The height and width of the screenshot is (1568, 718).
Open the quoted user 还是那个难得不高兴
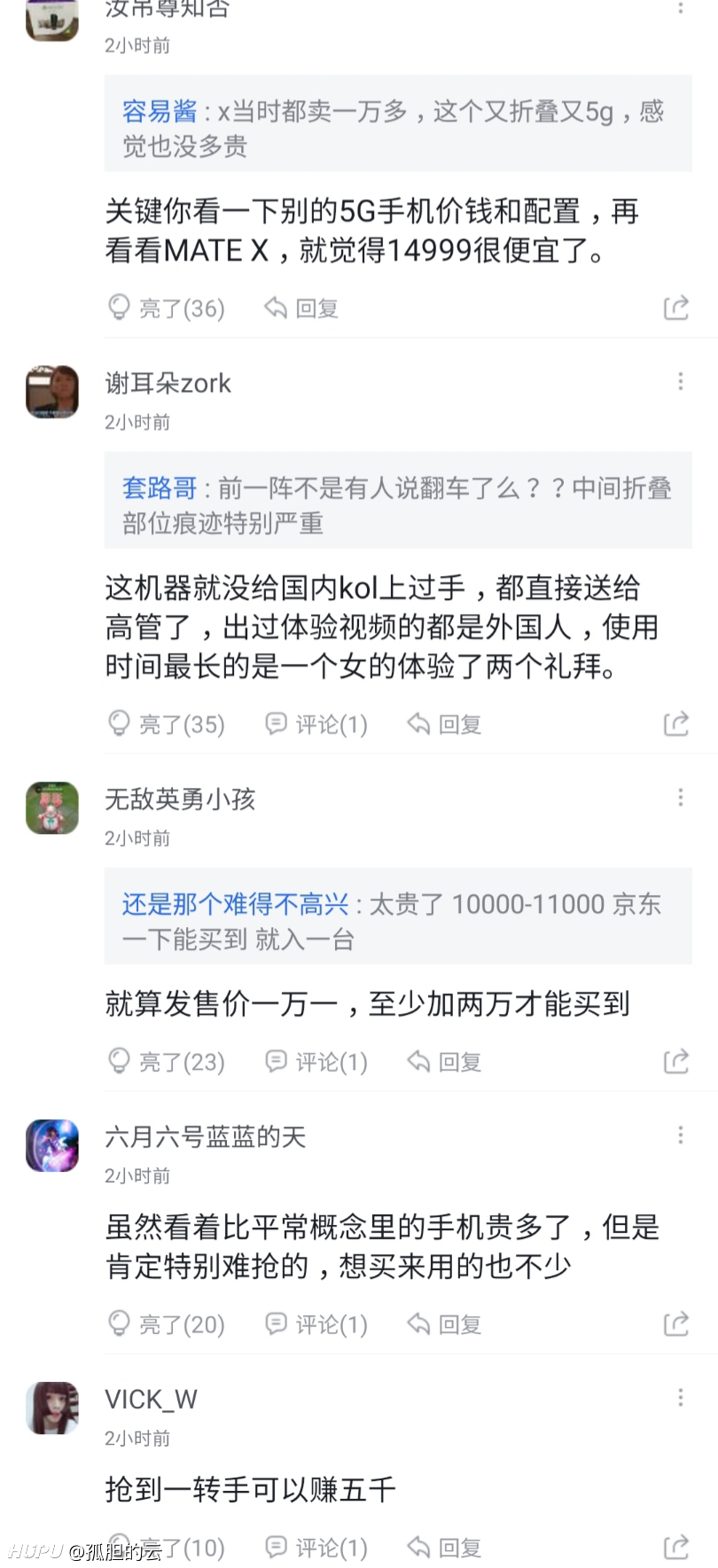[x=236, y=904]
